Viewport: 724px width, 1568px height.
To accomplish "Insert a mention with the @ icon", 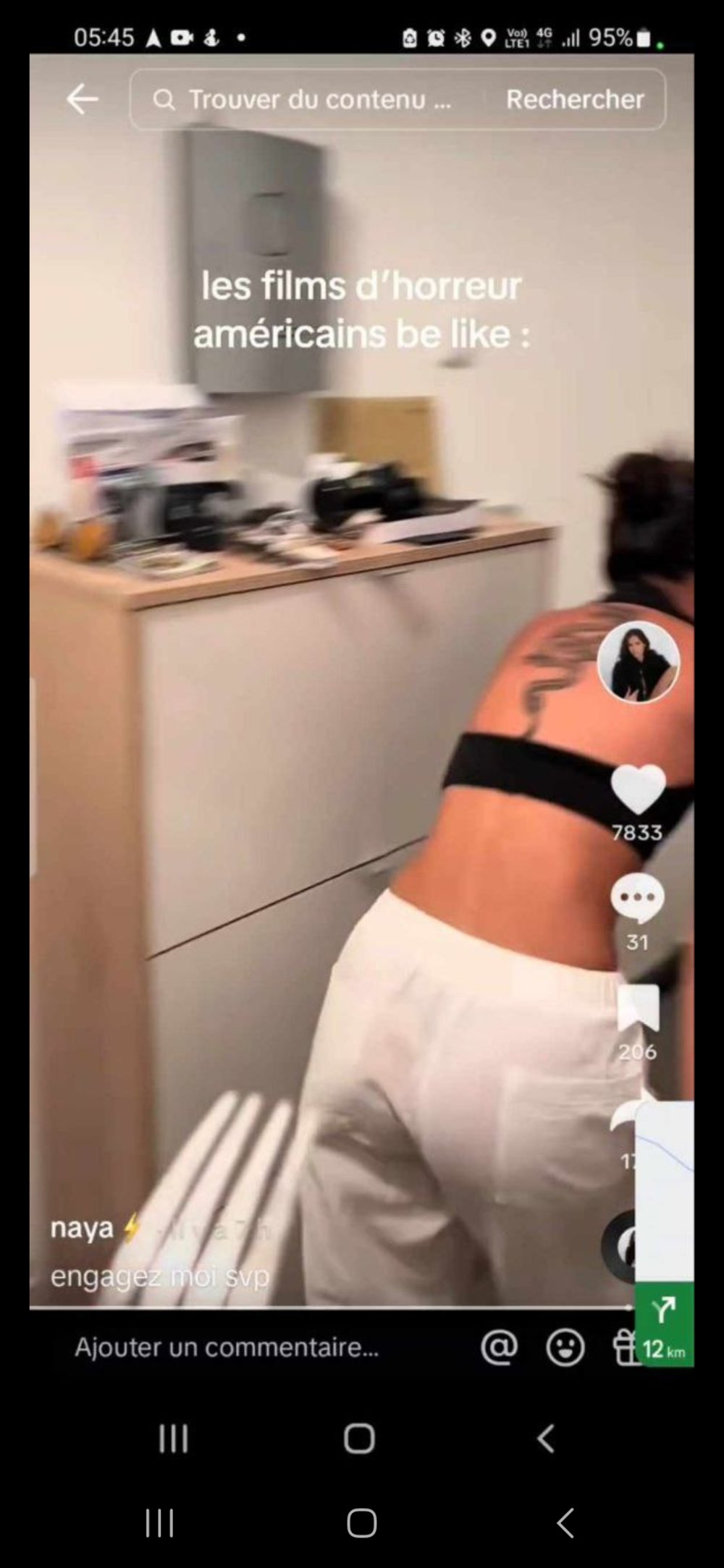I will tap(499, 1347).
